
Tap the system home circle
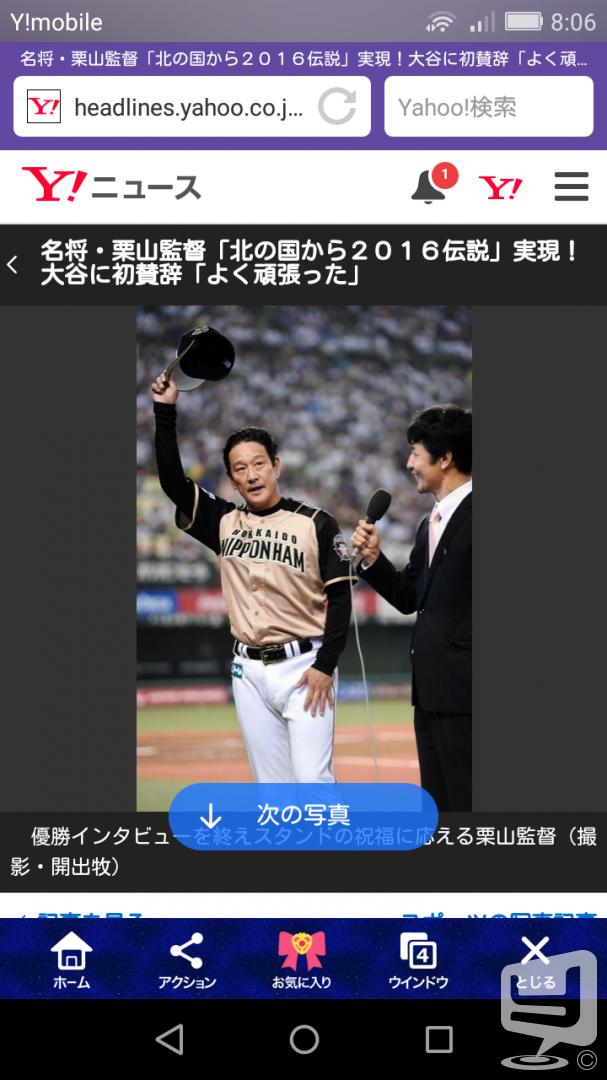(x=304, y=1039)
